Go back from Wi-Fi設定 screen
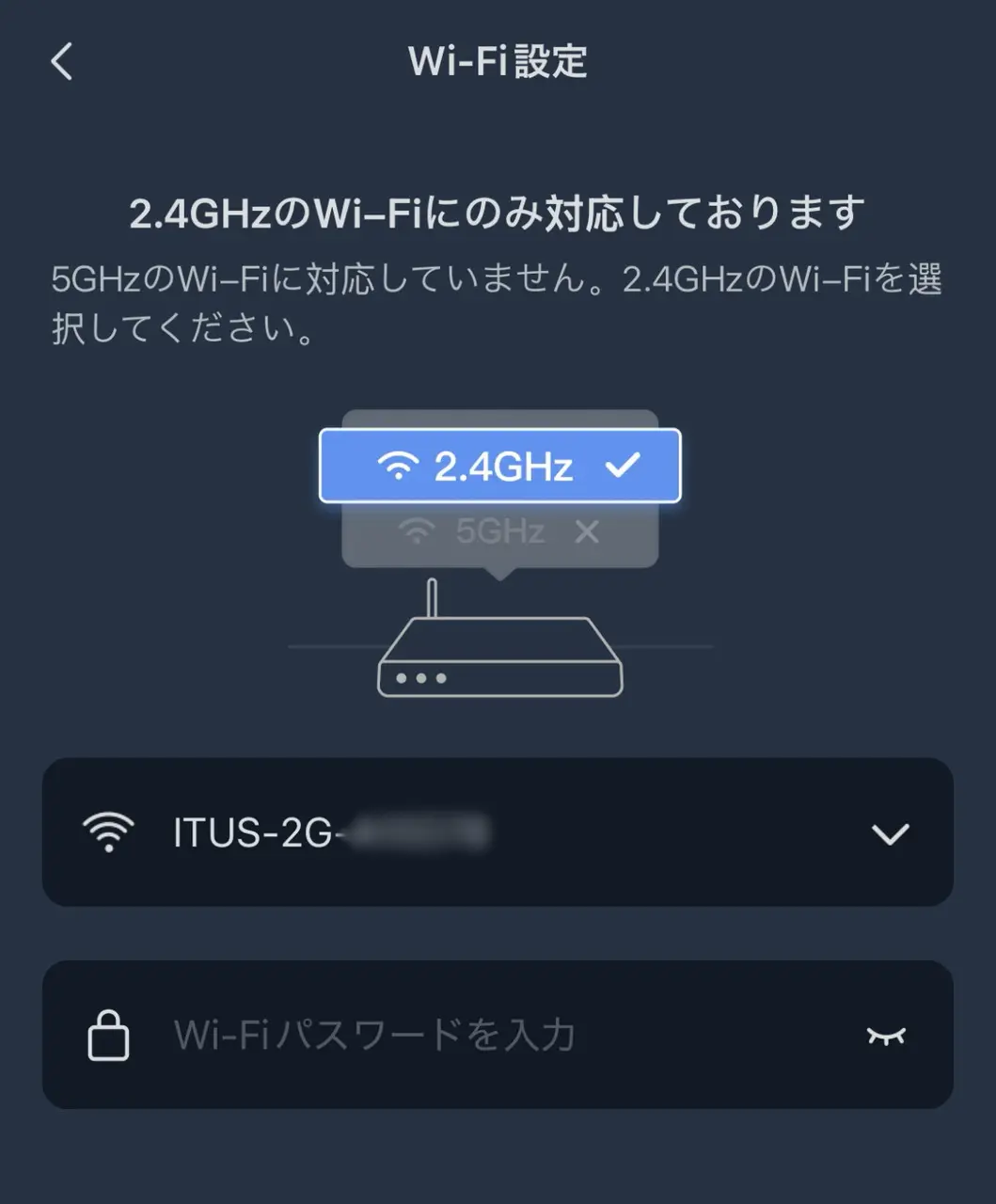The width and height of the screenshot is (996, 1204). point(62,62)
